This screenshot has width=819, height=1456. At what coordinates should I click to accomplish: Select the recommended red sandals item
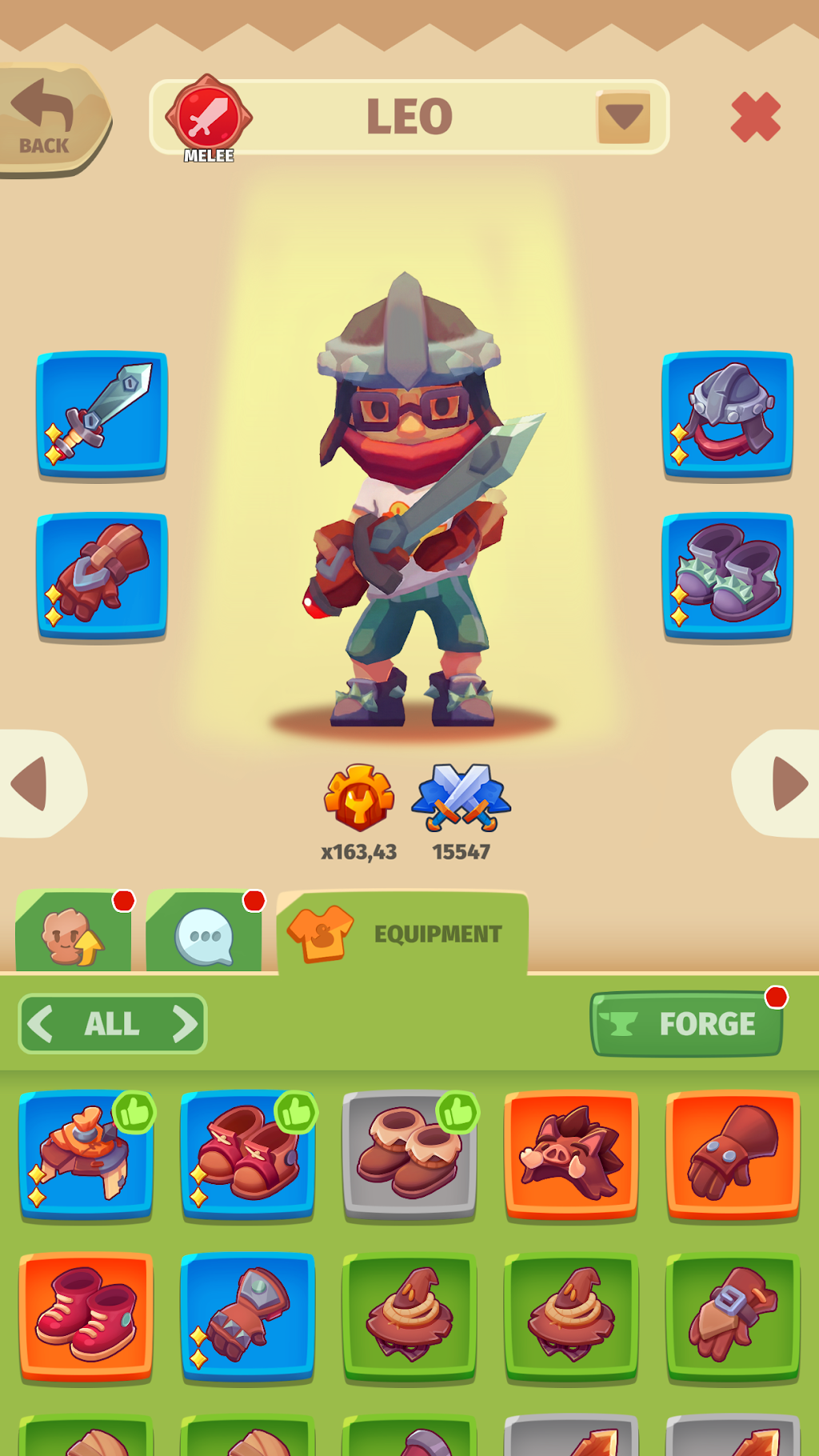[x=248, y=1155]
